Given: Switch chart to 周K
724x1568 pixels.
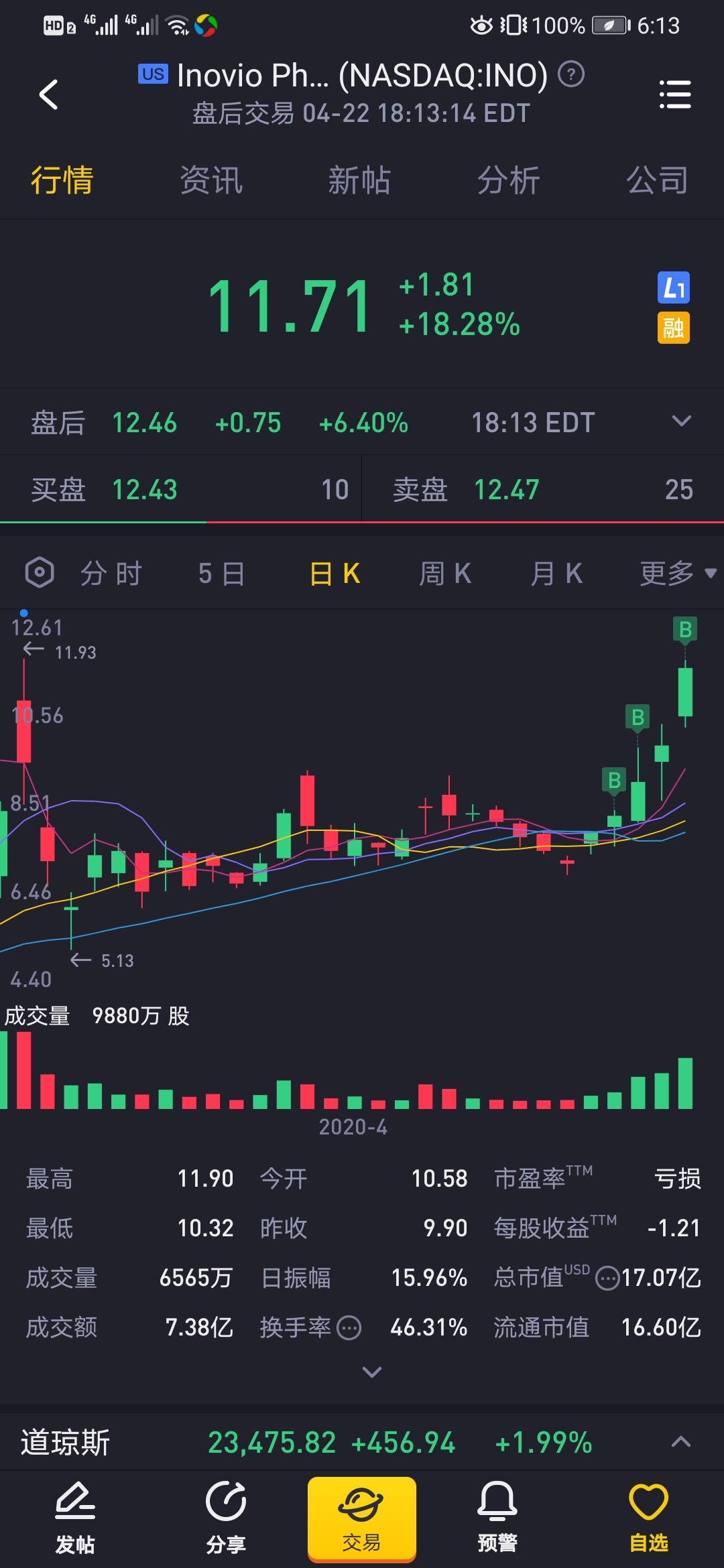Looking at the screenshot, I should tap(445, 574).
